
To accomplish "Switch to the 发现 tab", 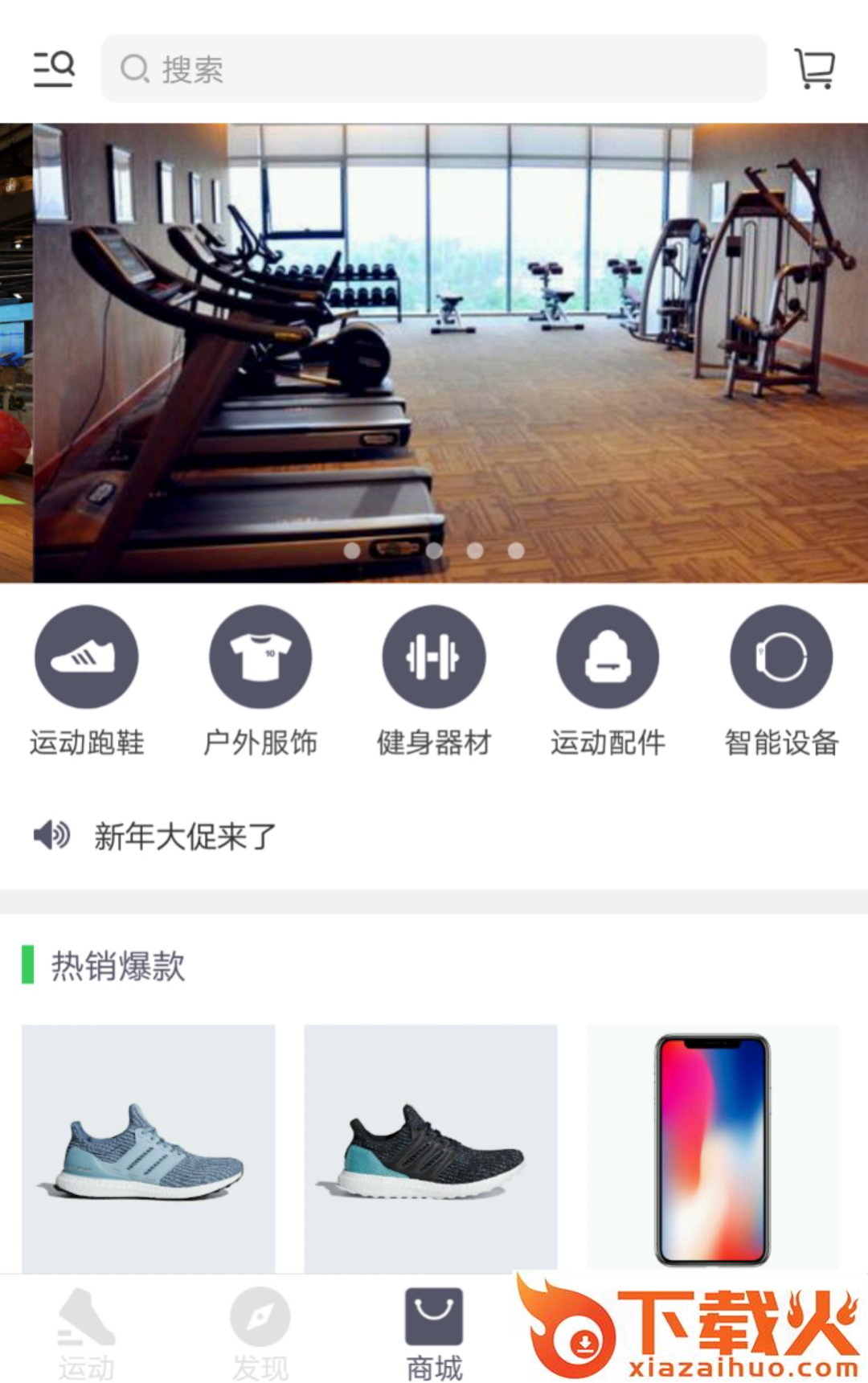I will 260,1330.
